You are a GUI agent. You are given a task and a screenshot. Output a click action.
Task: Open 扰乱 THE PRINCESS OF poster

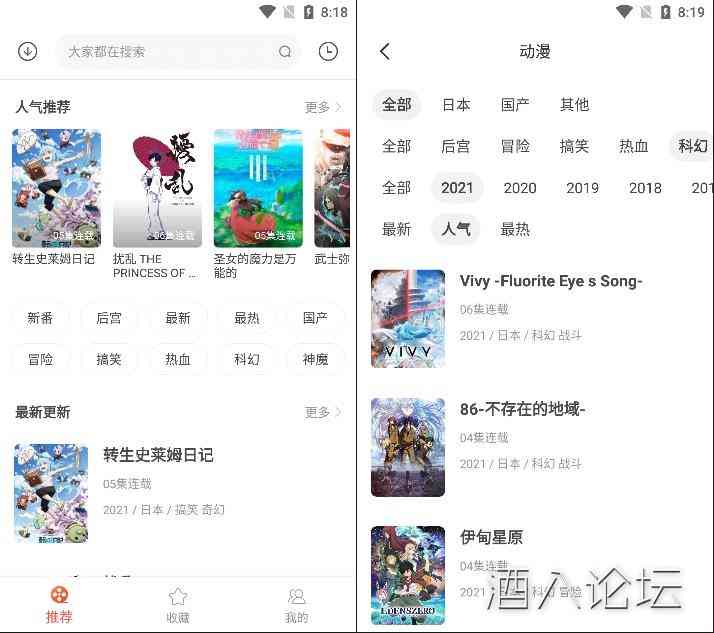click(x=157, y=188)
